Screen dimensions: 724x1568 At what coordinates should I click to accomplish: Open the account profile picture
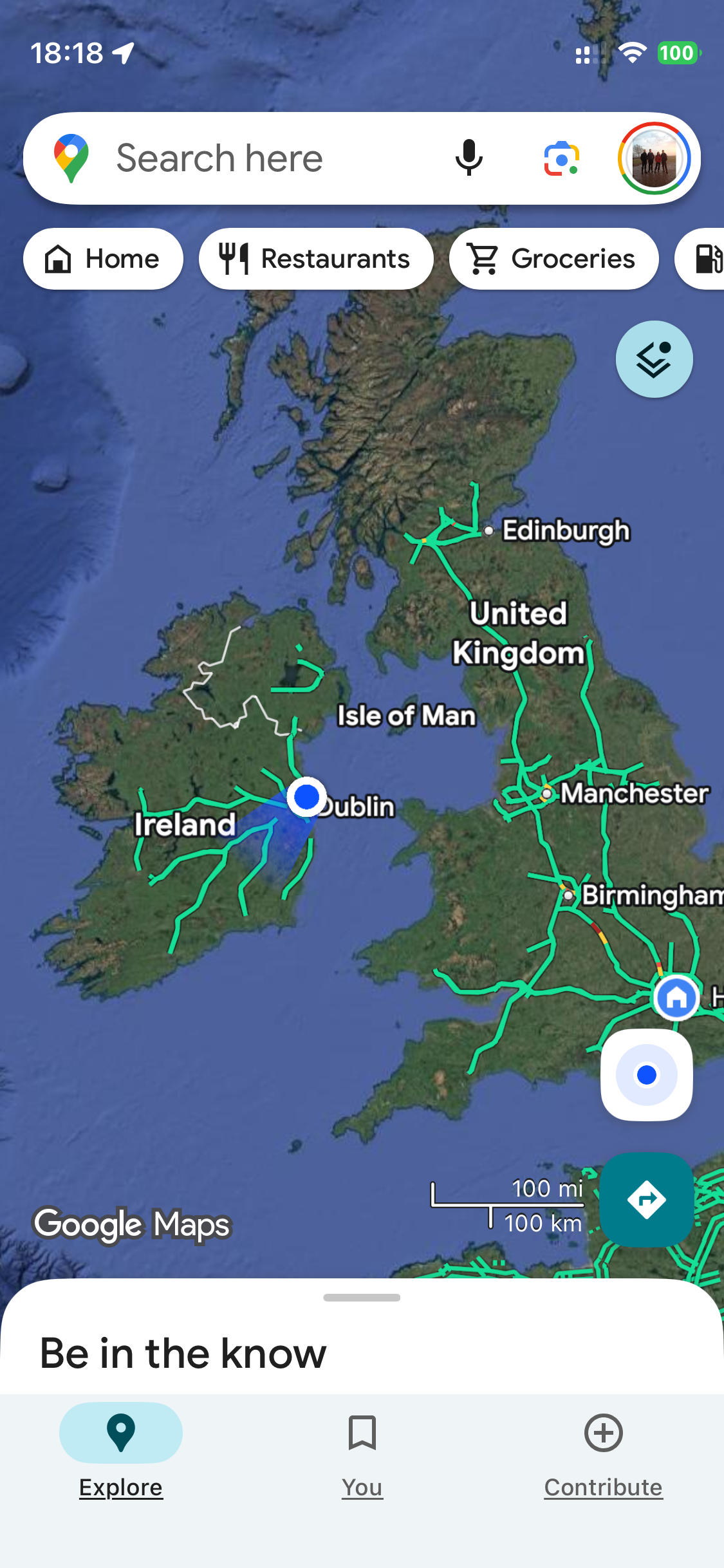point(654,158)
